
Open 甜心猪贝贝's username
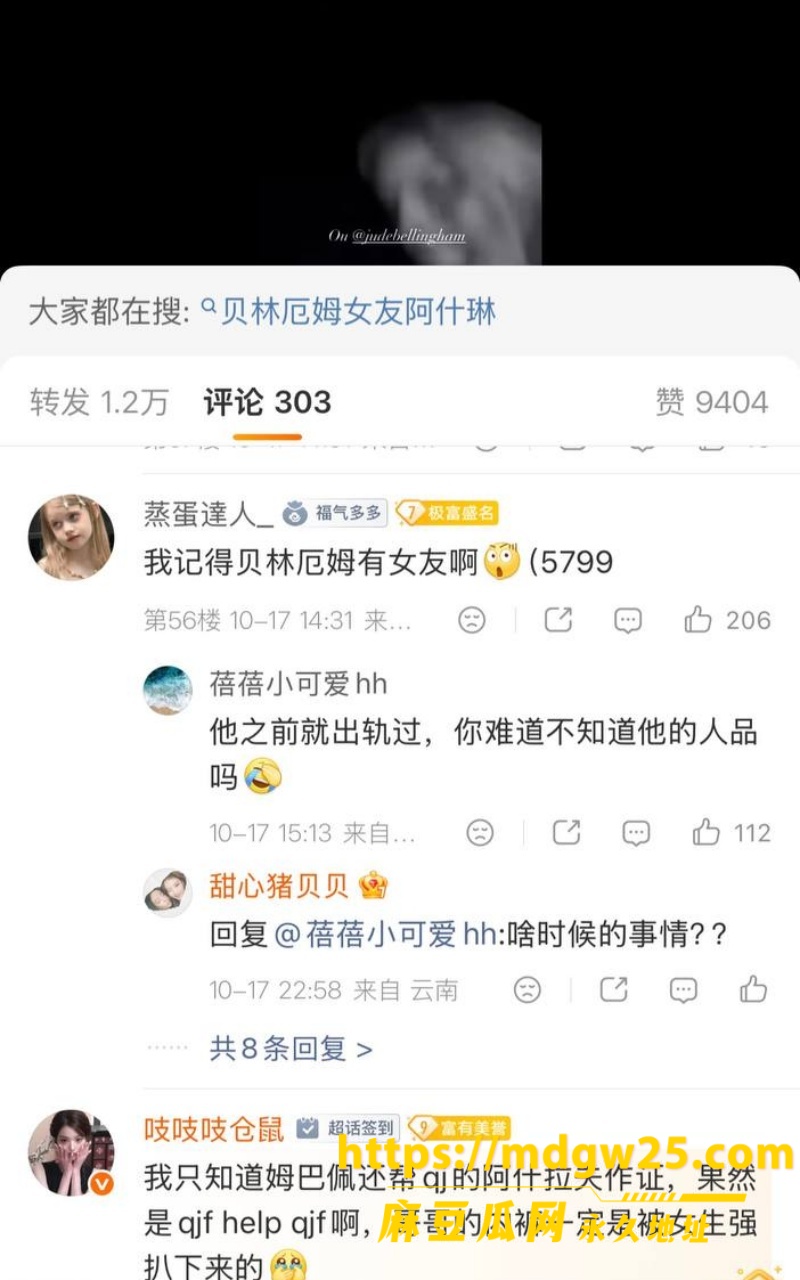point(279,886)
